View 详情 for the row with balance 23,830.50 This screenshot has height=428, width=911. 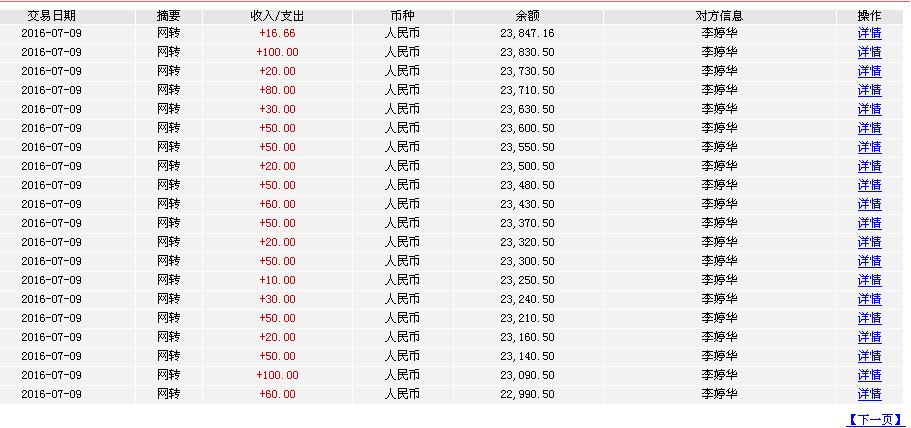point(869,52)
